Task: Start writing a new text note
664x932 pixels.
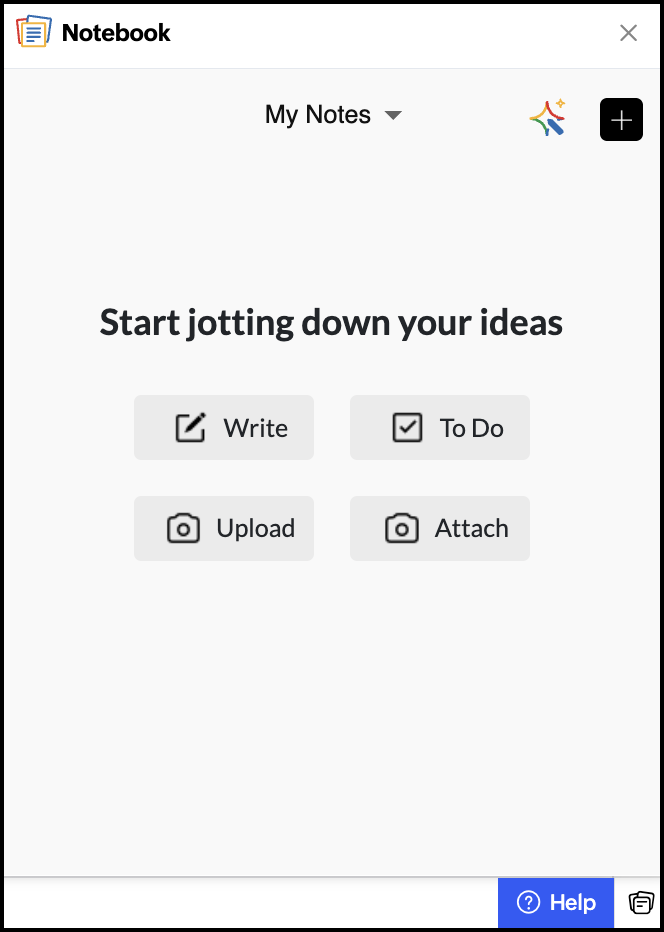Action: click(224, 428)
